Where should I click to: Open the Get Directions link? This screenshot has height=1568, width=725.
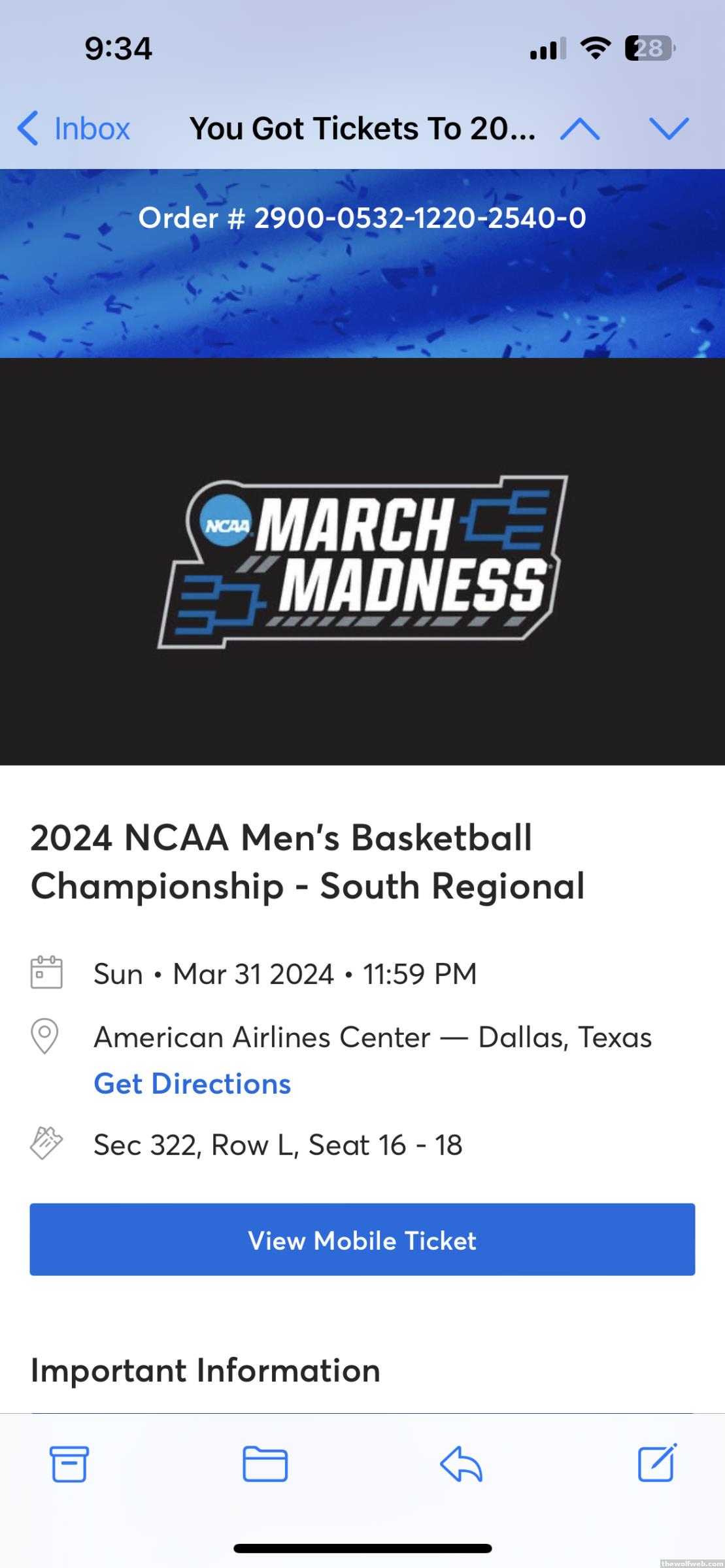[x=192, y=1084]
